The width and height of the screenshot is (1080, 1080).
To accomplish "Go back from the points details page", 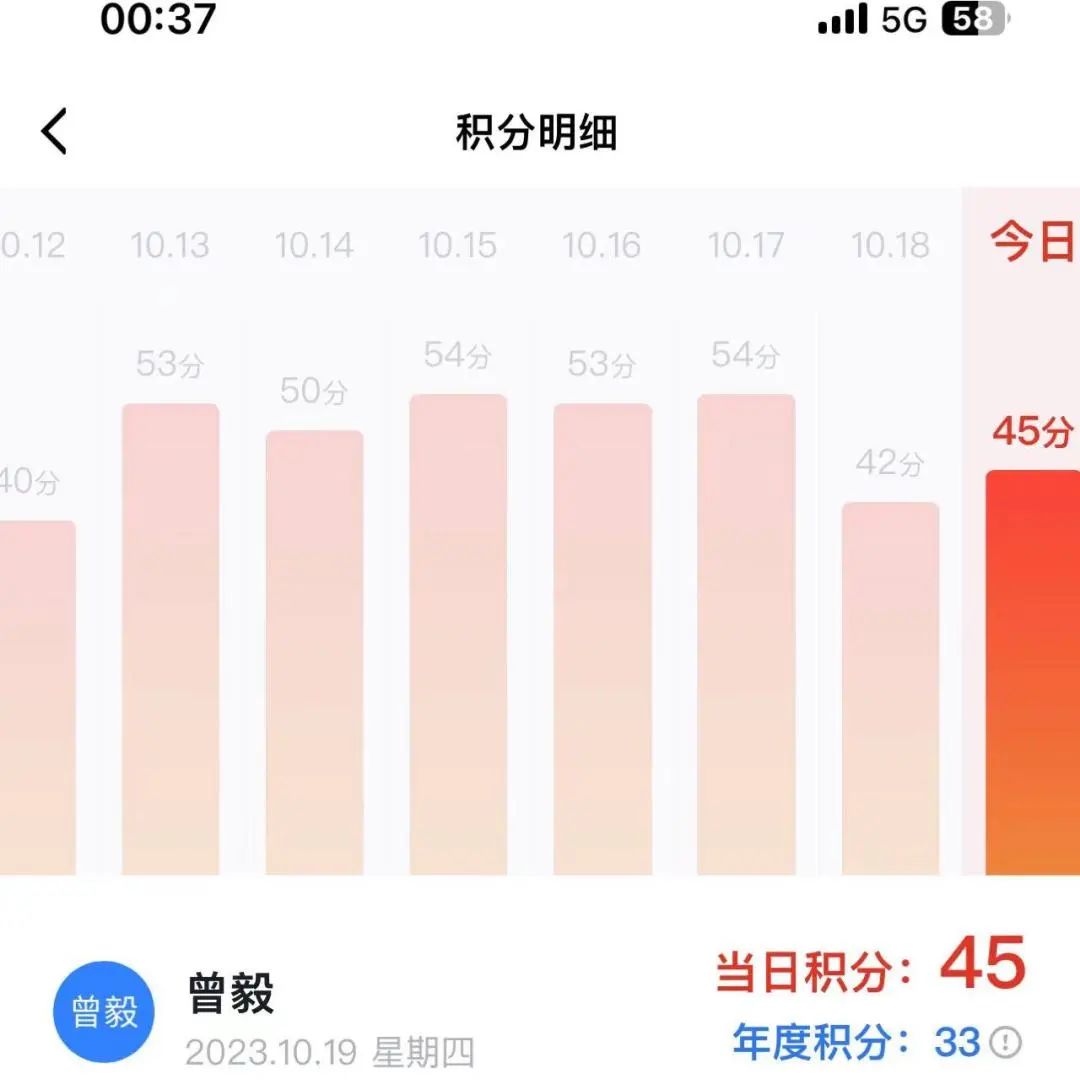I will [x=54, y=131].
